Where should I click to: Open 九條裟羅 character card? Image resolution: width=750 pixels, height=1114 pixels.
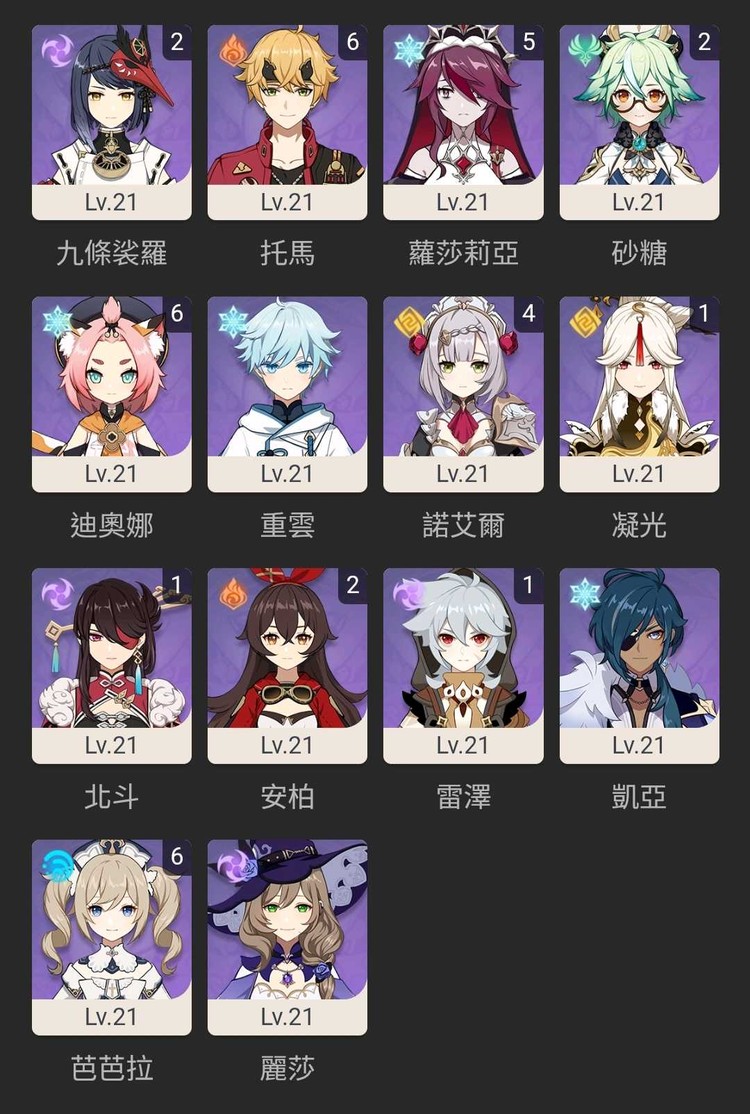(111, 122)
